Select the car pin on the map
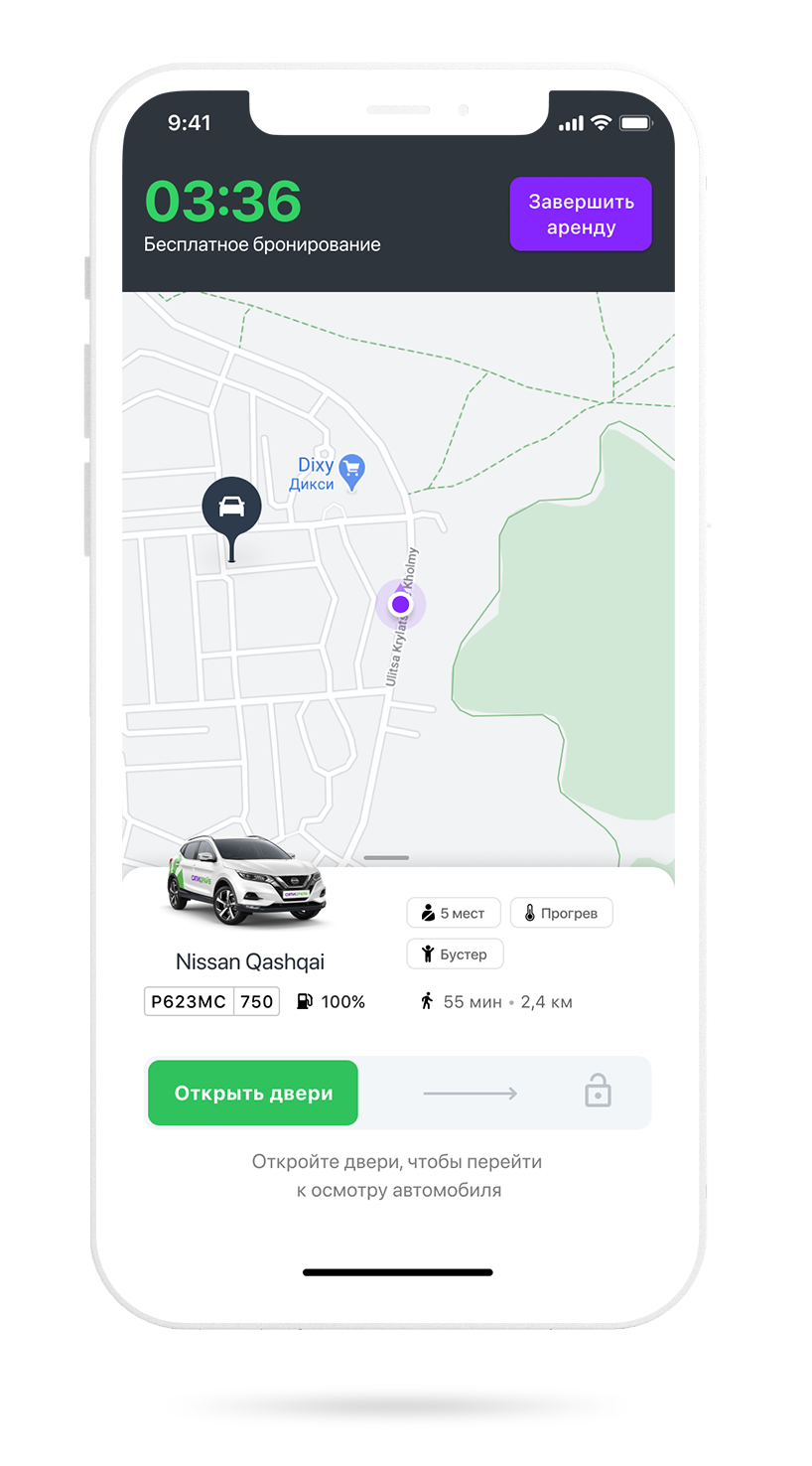 pyautogui.click(x=231, y=510)
